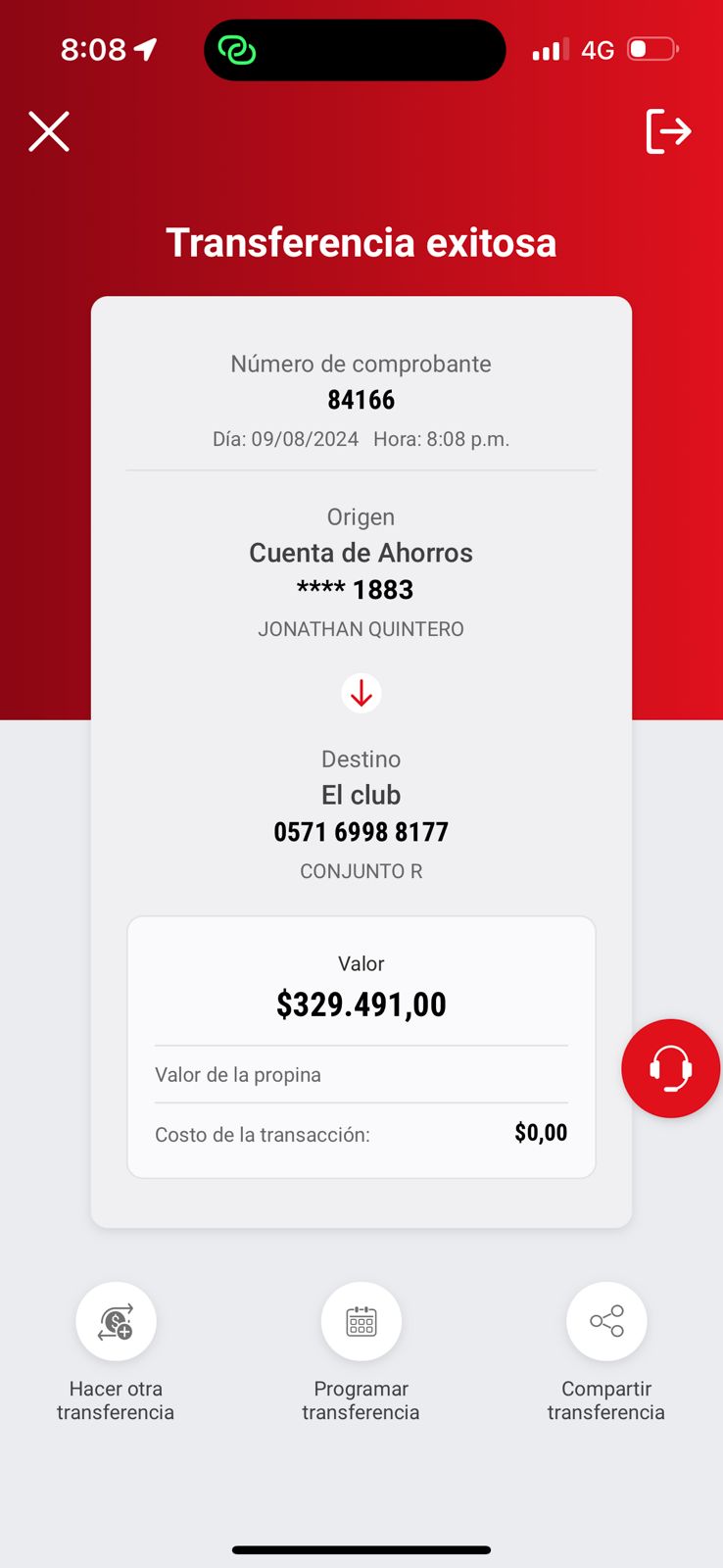723x1568 pixels.
Task: Log out using the exit icon
Action: coord(669,131)
